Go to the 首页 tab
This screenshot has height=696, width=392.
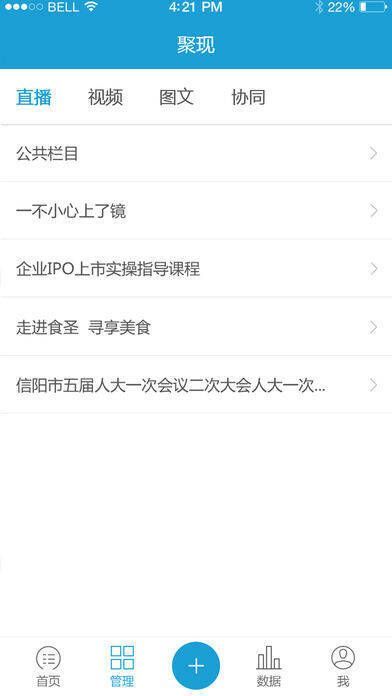(48, 666)
